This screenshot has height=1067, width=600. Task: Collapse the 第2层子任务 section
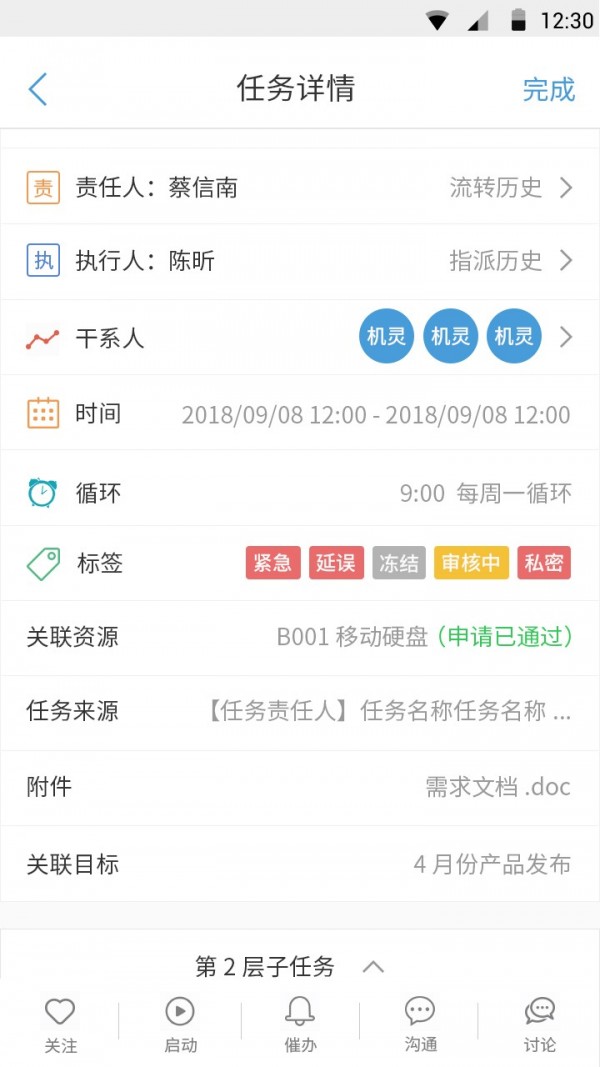click(373, 966)
